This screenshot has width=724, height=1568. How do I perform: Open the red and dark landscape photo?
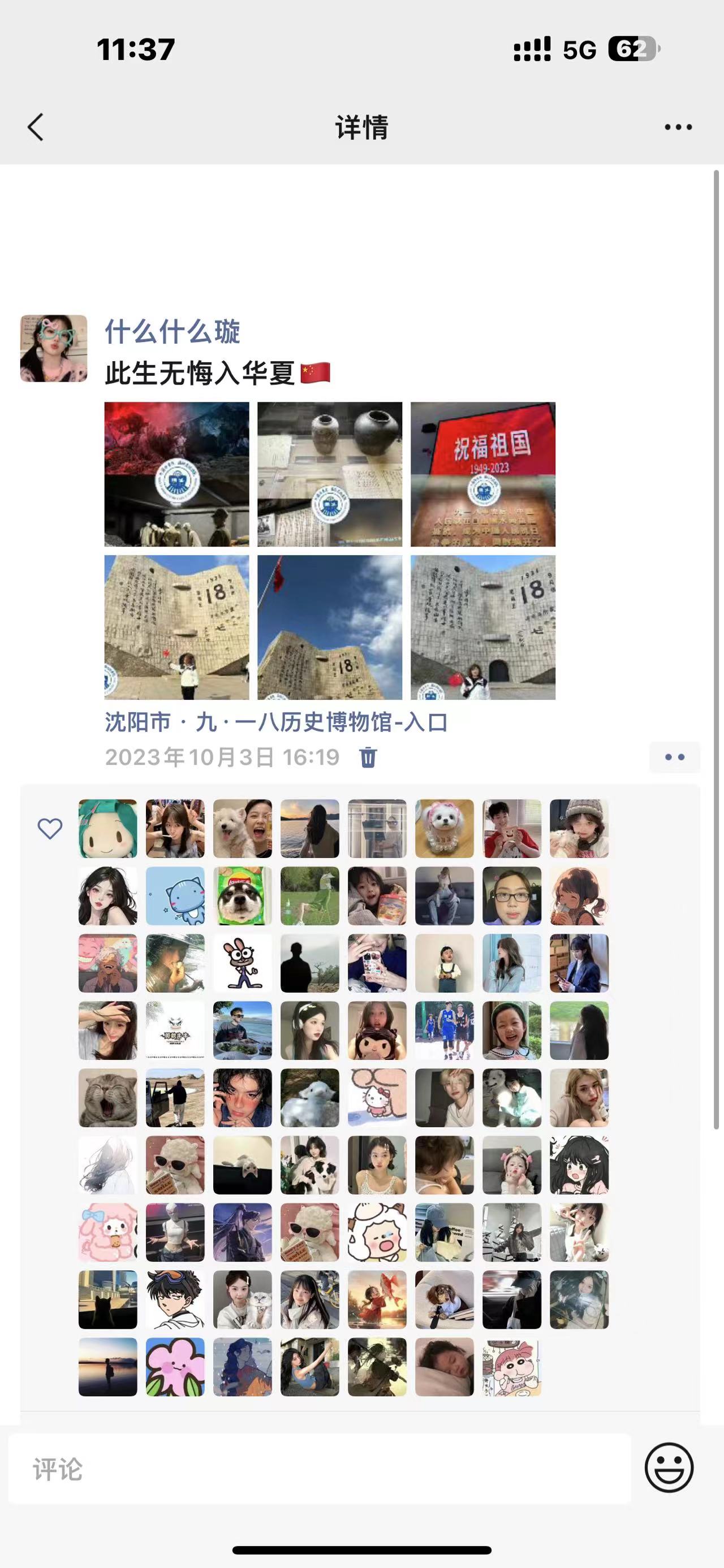(176, 474)
